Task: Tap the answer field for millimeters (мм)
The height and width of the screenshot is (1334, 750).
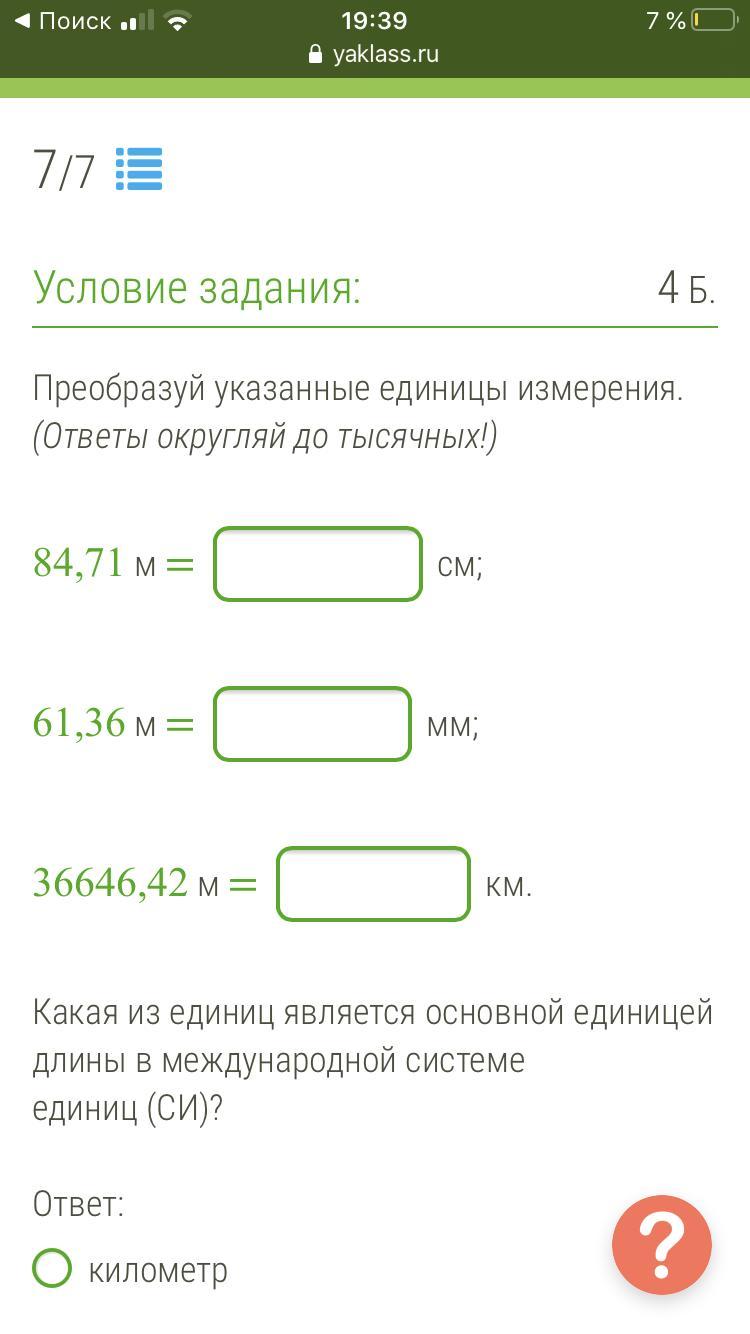Action: (312, 724)
